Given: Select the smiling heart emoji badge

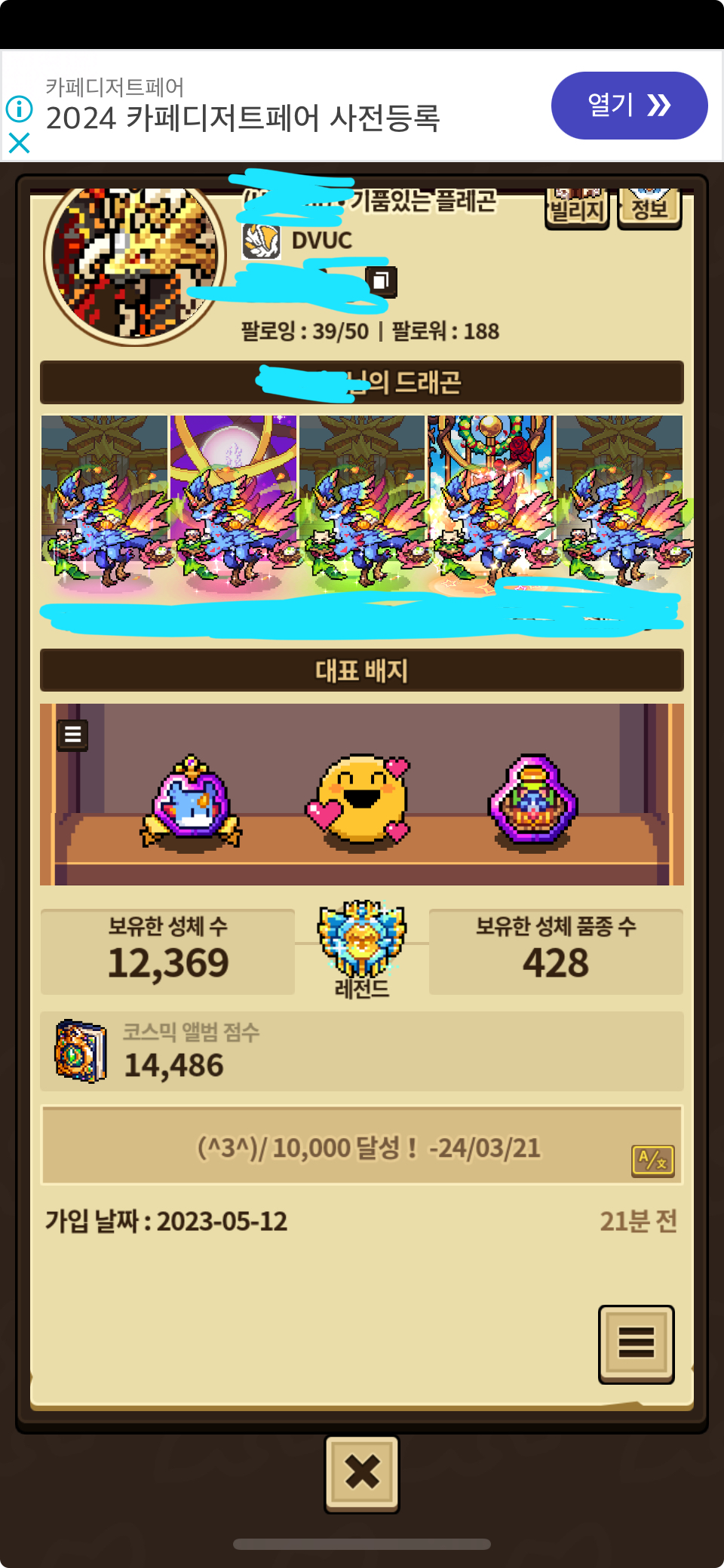Looking at the screenshot, I should click(360, 799).
